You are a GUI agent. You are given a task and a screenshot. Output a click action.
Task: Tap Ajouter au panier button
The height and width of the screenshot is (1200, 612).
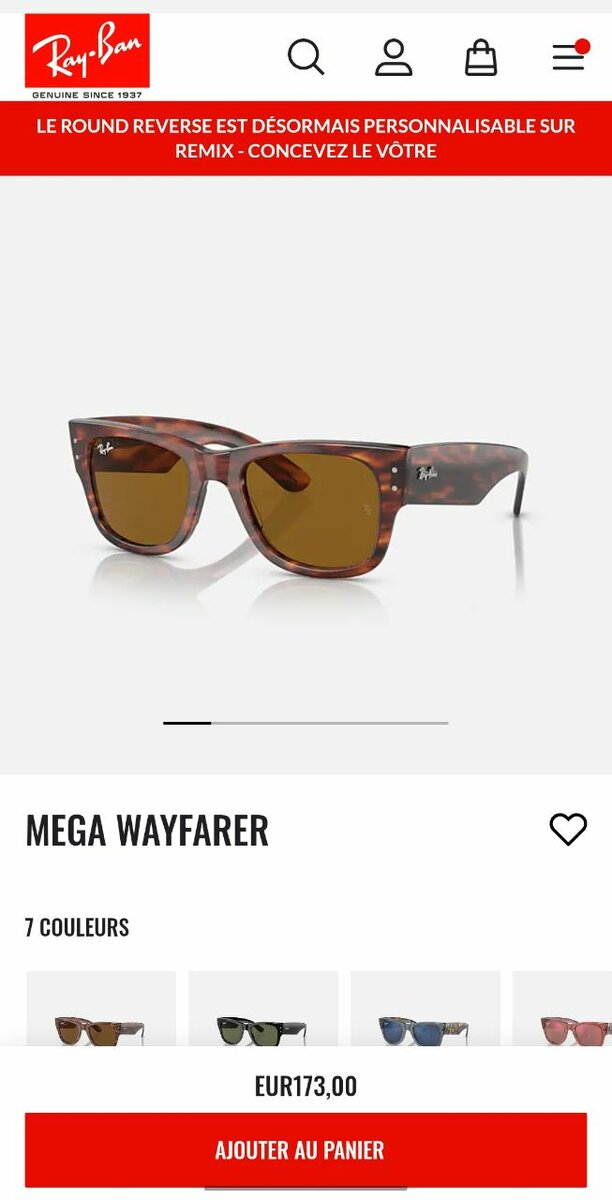(306, 1150)
